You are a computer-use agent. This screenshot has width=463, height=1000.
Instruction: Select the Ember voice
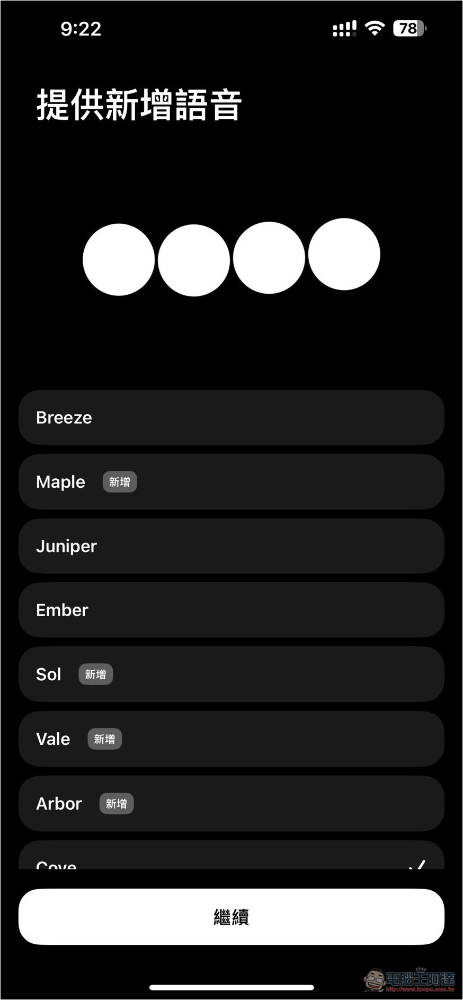tap(231, 610)
